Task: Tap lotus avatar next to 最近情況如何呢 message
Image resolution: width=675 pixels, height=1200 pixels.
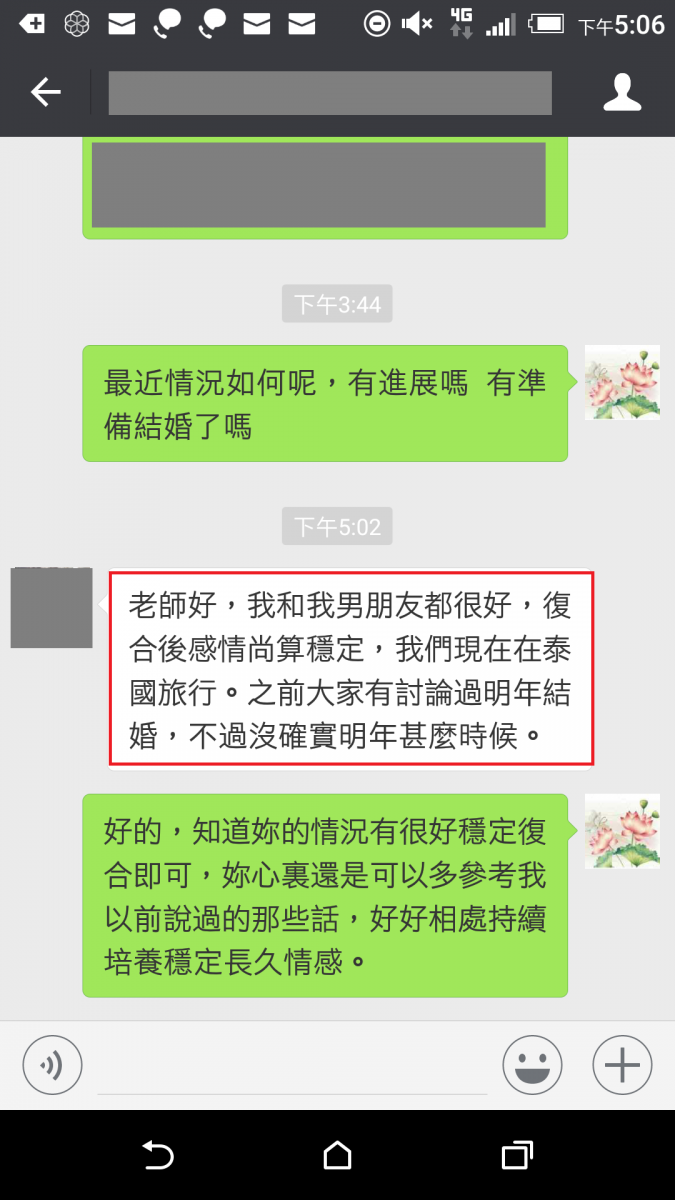Action: 622,382
